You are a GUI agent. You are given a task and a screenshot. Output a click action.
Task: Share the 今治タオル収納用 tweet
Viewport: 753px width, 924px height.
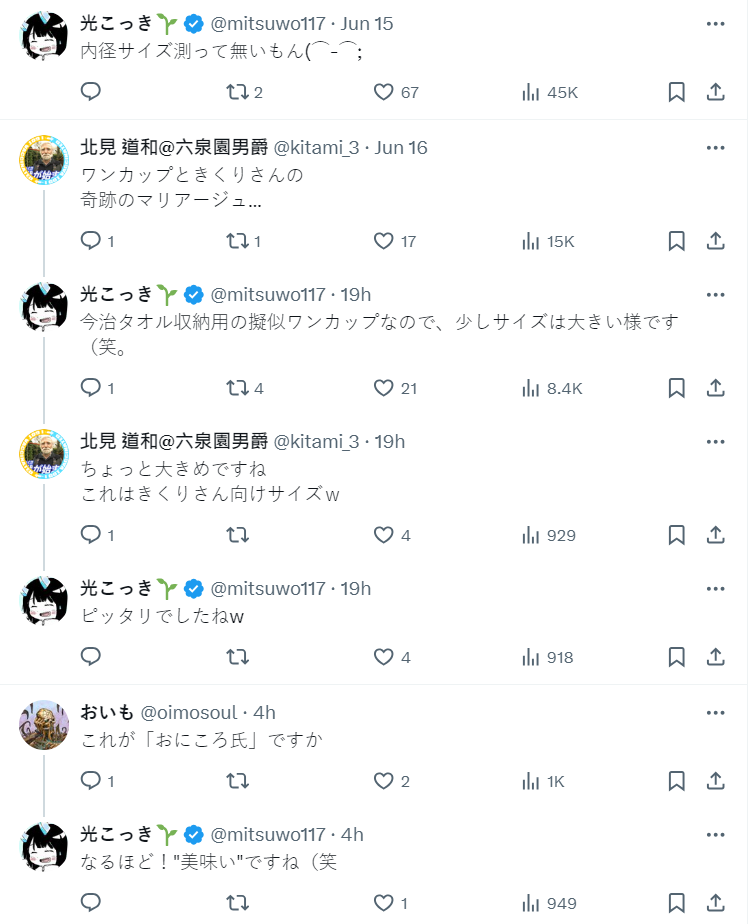pos(715,388)
